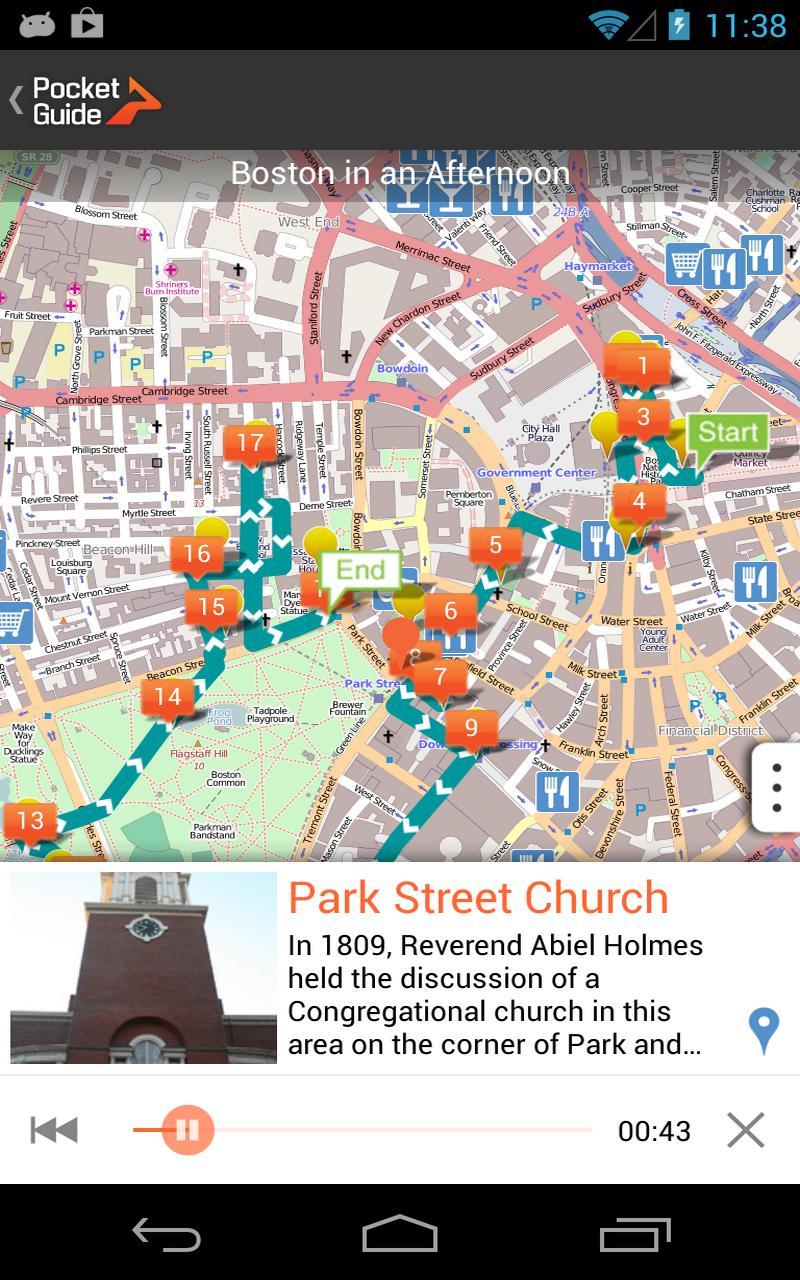The width and height of the screenshot is (800, 1280).
Task: Select stop 16 marker on the map
Action: coord(197,554)
